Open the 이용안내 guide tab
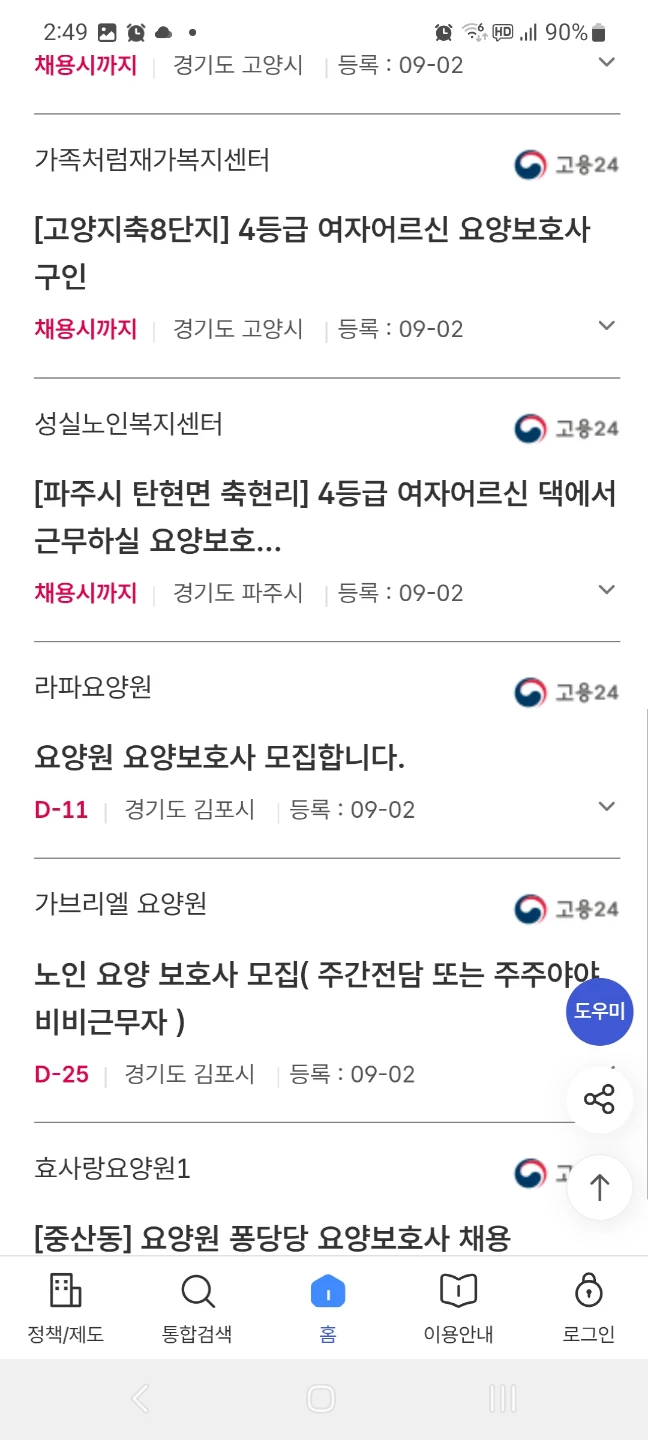This screenshot has height=1440, width=648. (x=458, y=1308)
